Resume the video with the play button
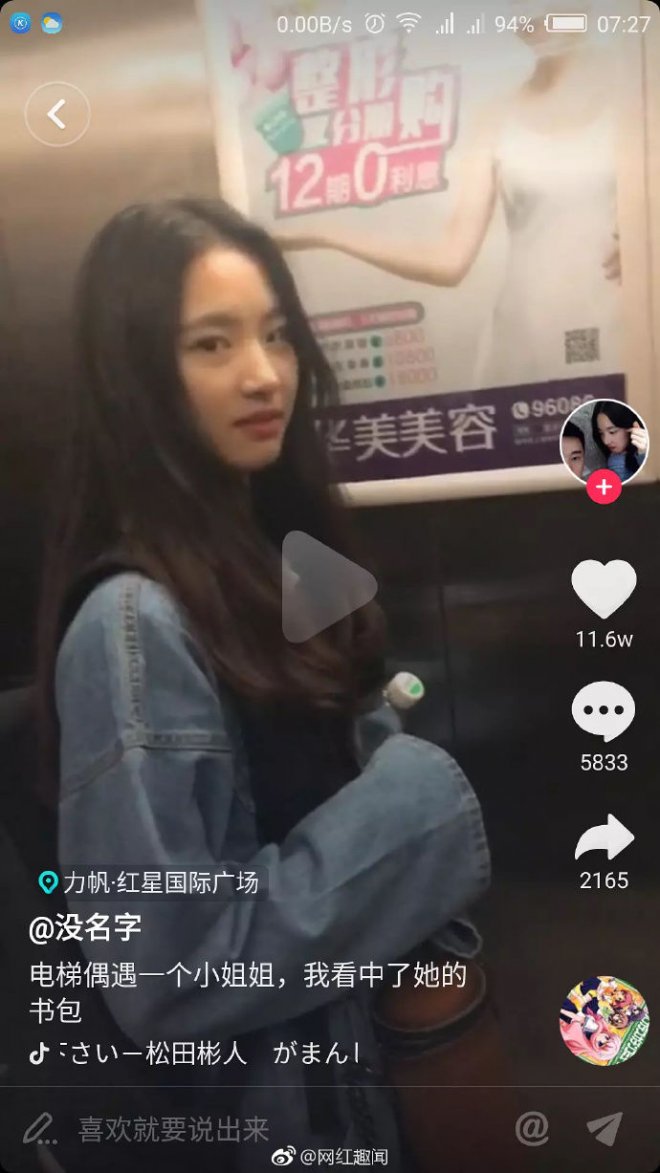This screenshot has height=1173, width=660. tap(327, 586)
